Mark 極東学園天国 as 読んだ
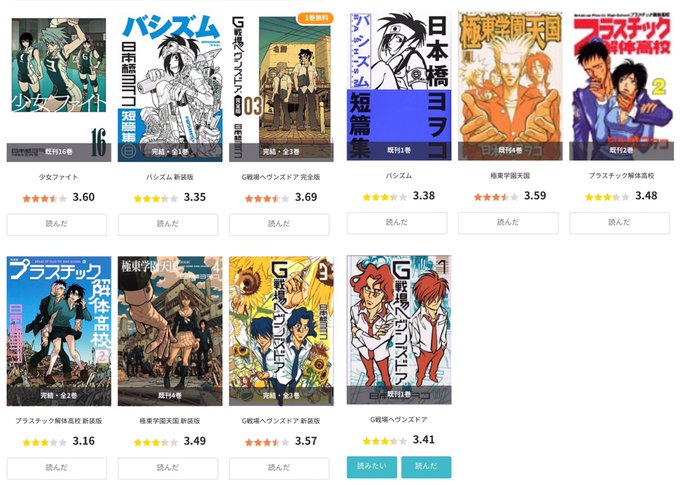 [509, 223]
